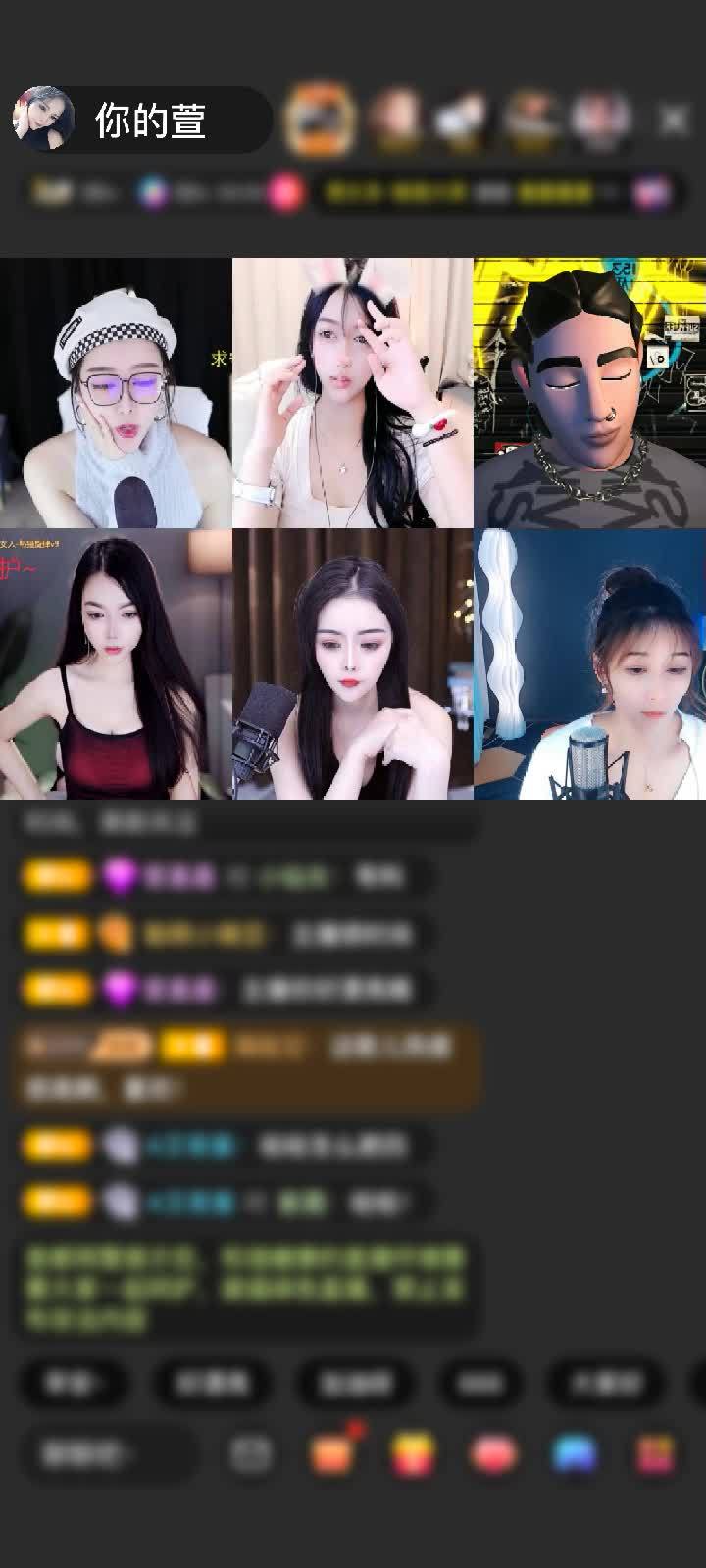Open the girl with white checkered hat tile
The height and width of the screenshot is (1568, 706).
tap(116, 394)
